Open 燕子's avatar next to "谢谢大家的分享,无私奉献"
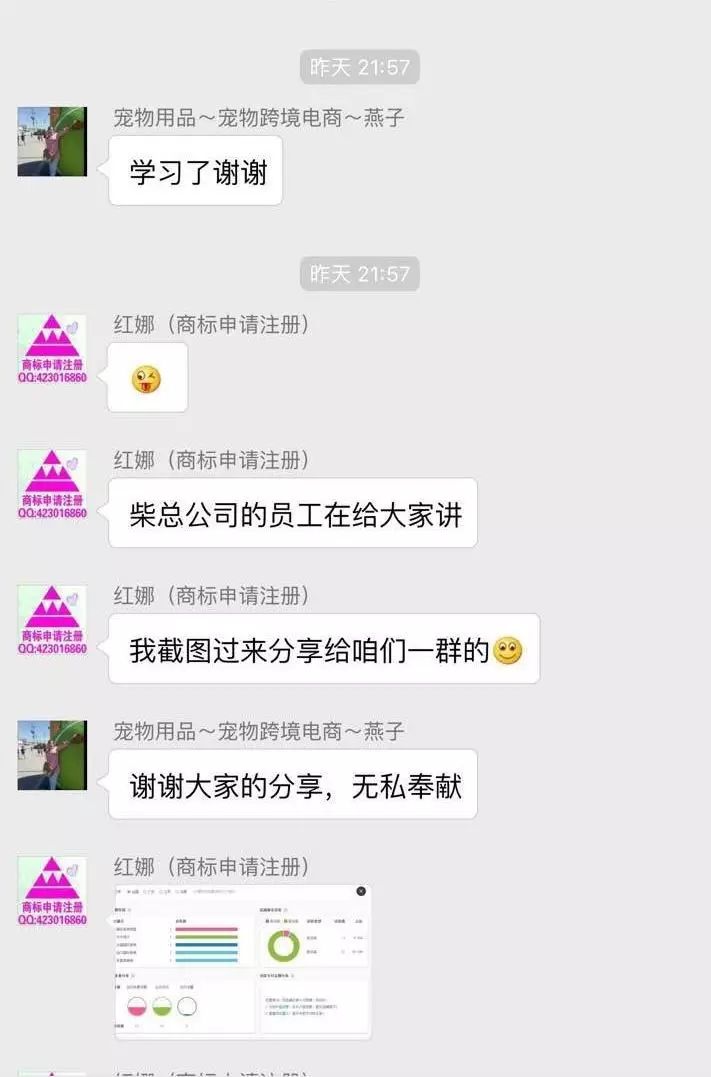 [x=52, y=755]
